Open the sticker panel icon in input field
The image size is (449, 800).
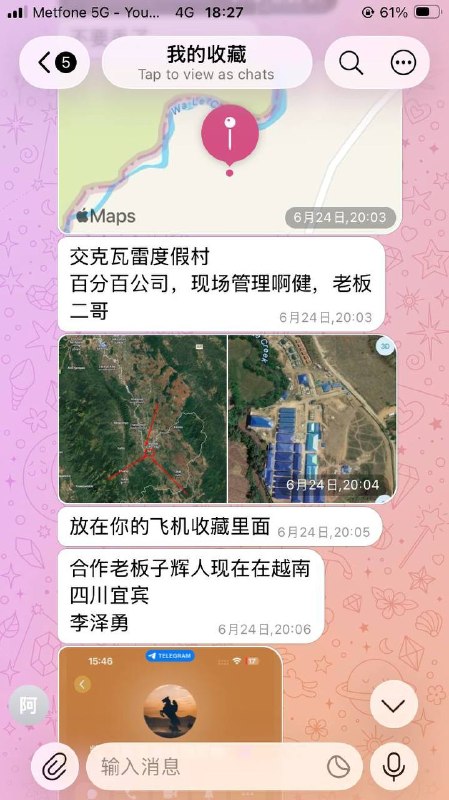point(338,766)
